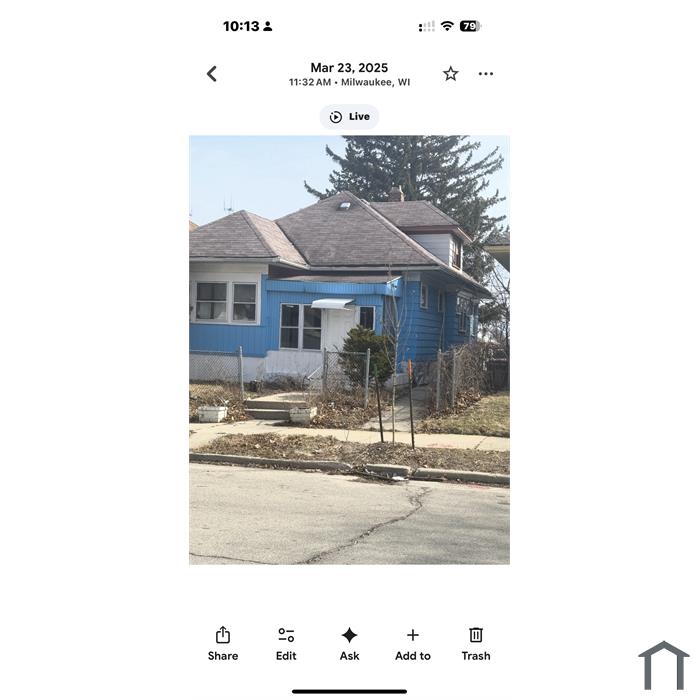
Task: Add to an album
Action: pos(412,643)
